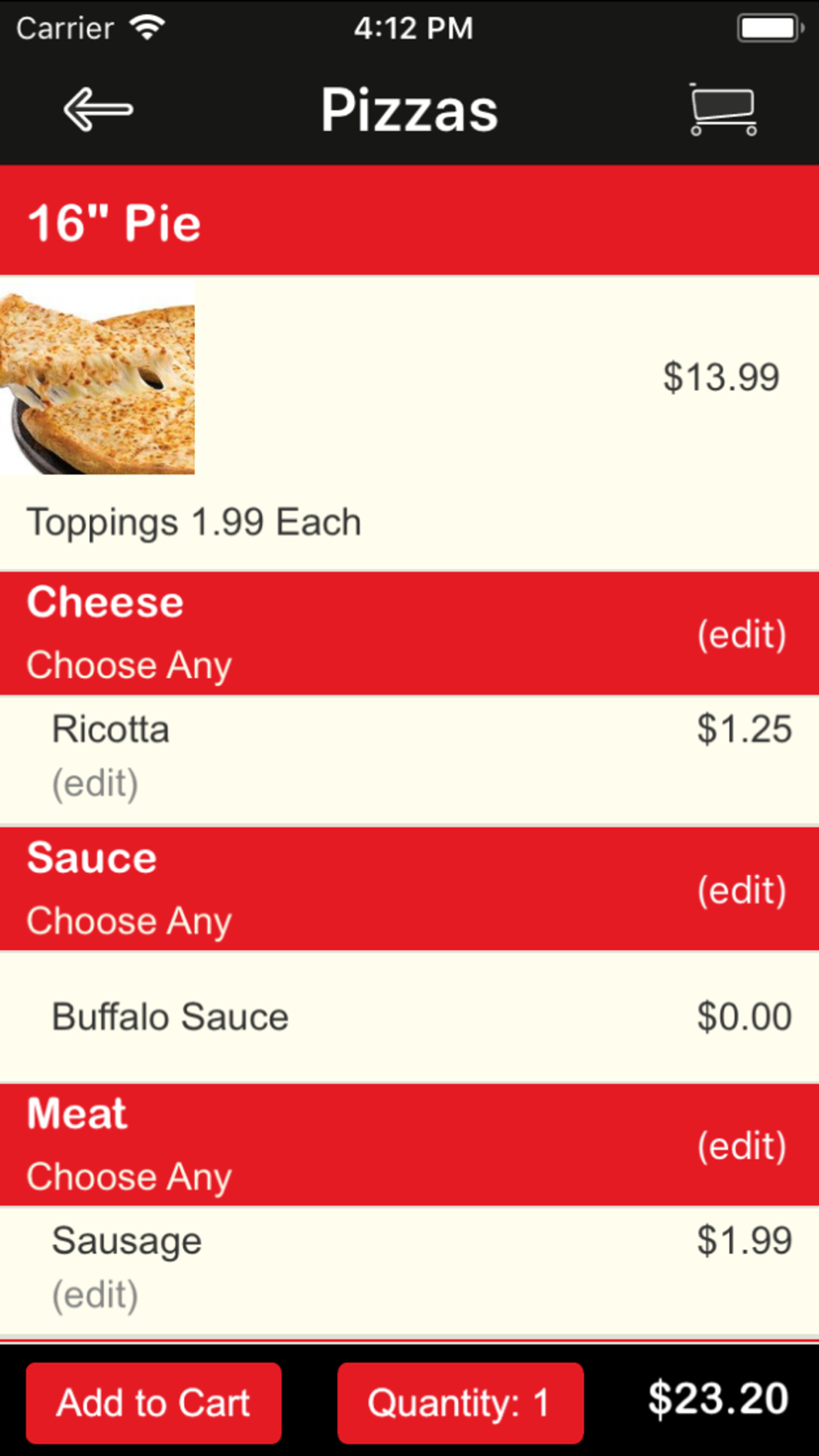
Task: Go back using the arrow icon
Action: (98, 110)
